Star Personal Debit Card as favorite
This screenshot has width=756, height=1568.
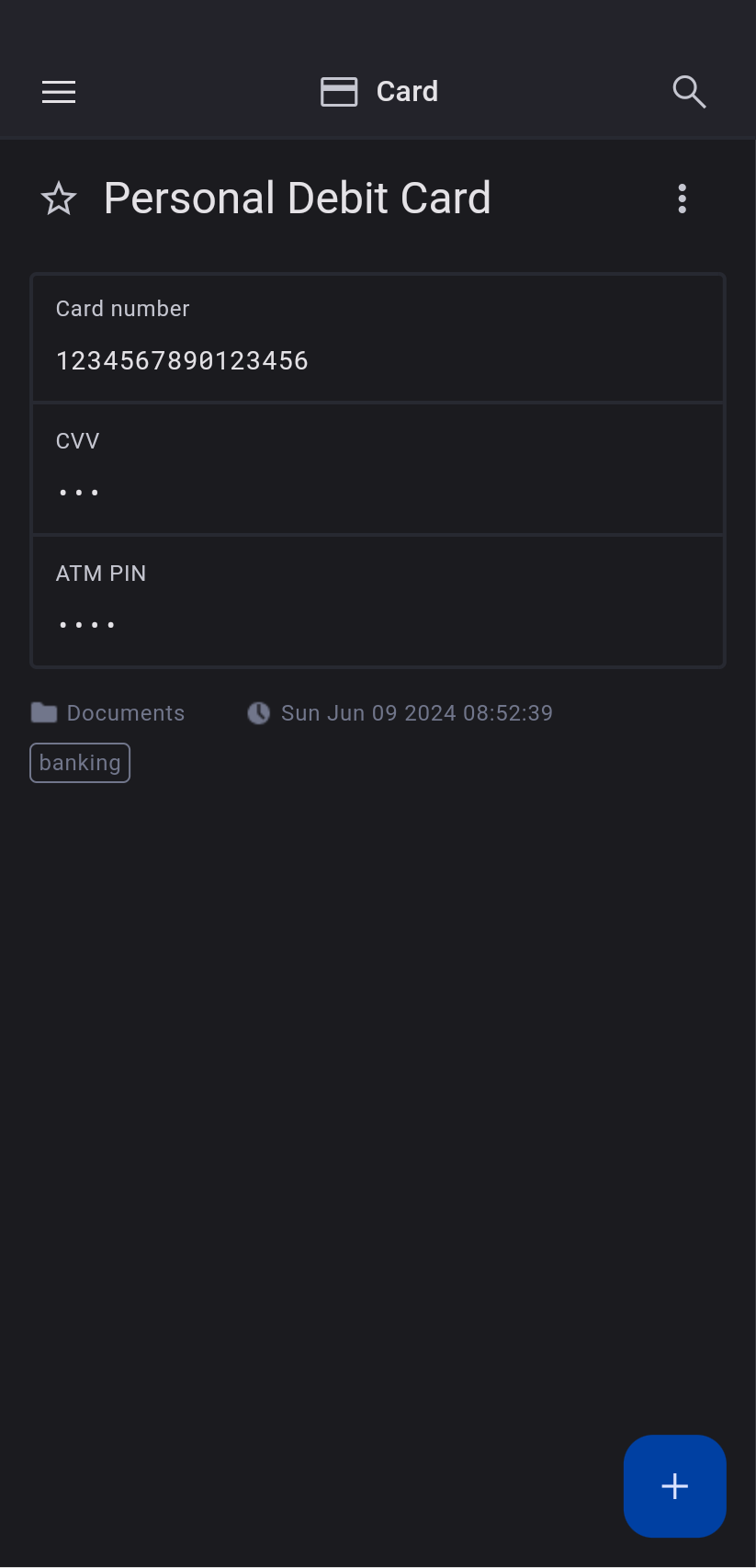point(59,199)
